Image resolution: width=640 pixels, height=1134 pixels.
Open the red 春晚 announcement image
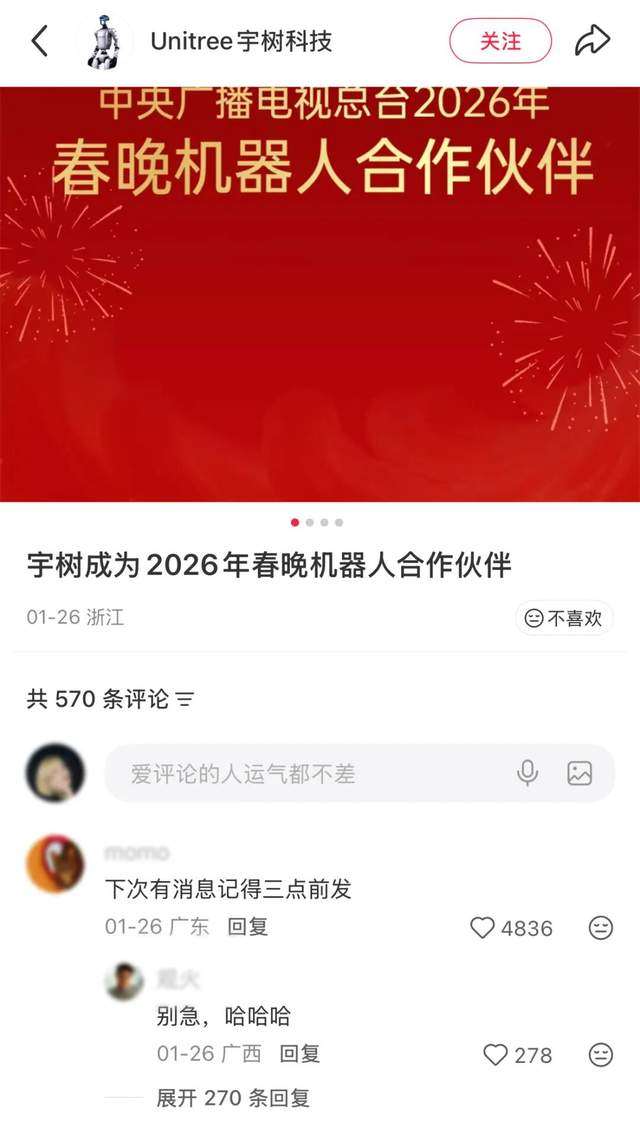click(x=320, y=294)
